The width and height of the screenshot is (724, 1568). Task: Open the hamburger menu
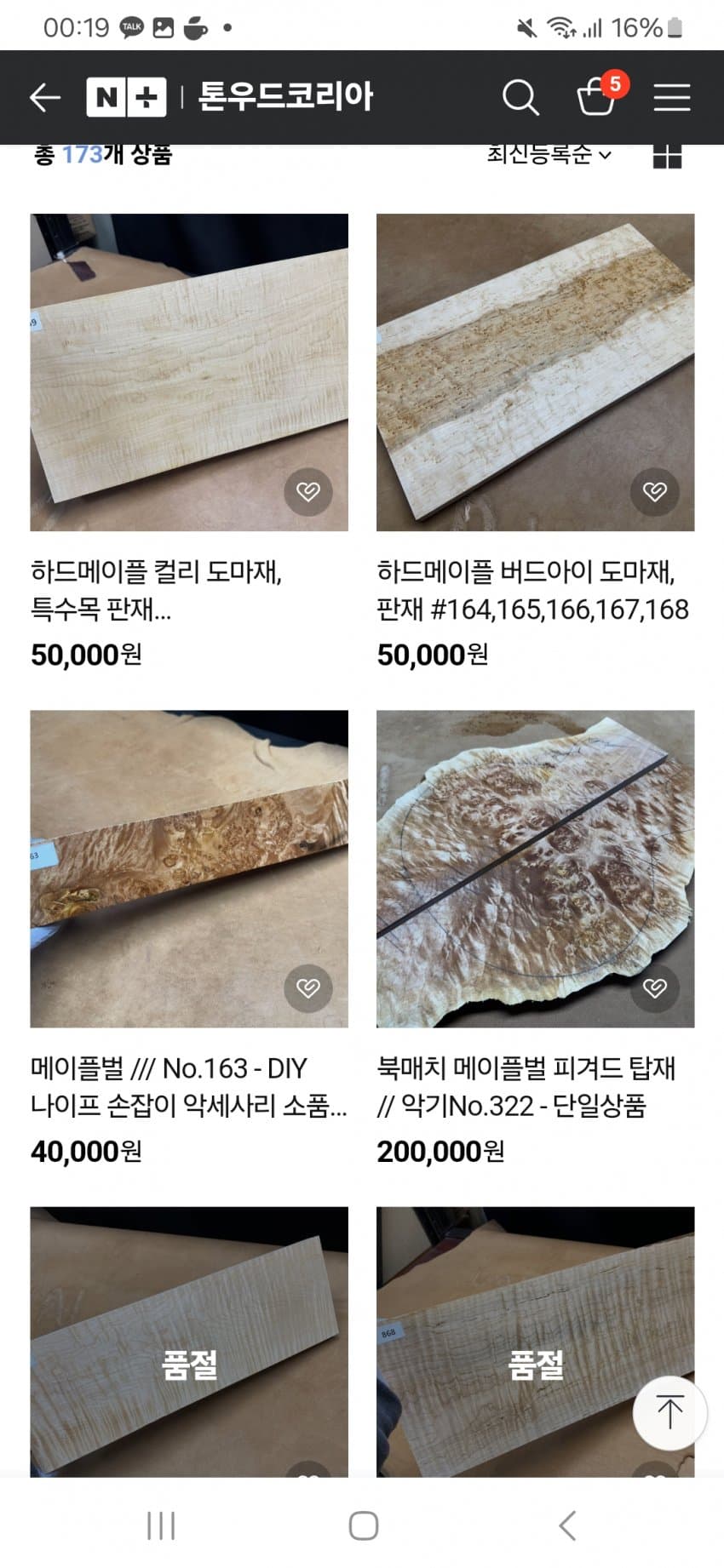click(x=671, y=97)
